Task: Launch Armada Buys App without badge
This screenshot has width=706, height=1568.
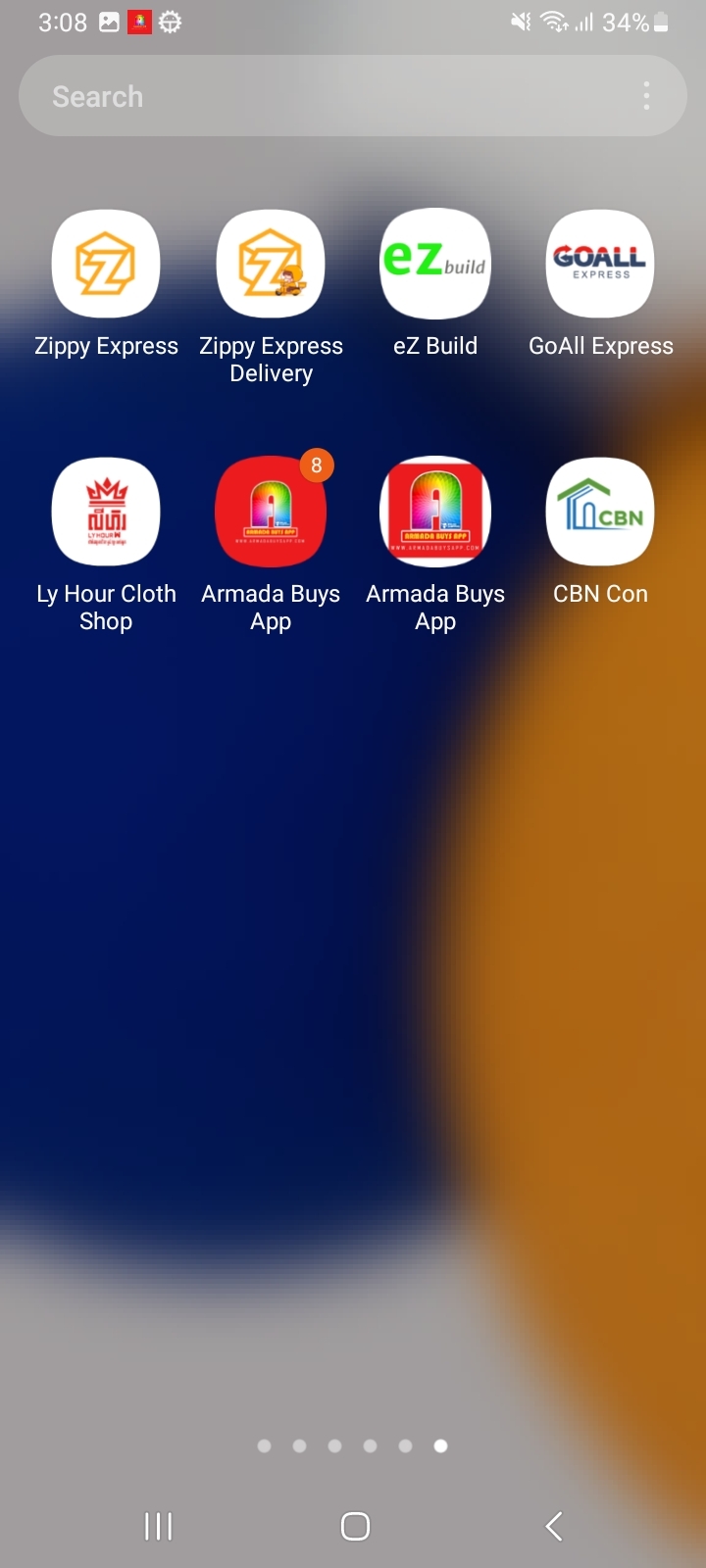Action: point(435,513)
